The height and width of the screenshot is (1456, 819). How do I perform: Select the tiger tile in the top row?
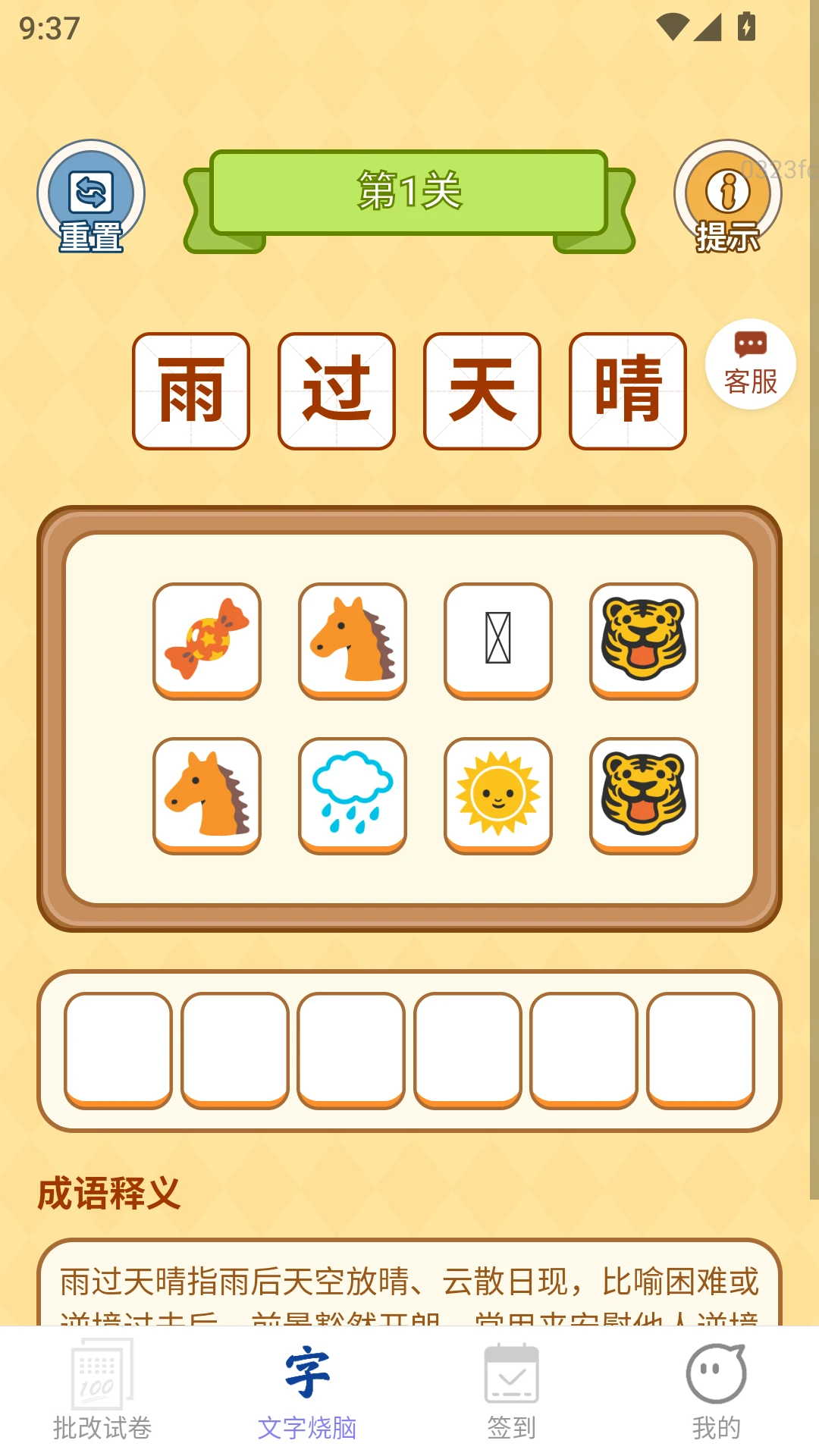[x=642, y=641]
